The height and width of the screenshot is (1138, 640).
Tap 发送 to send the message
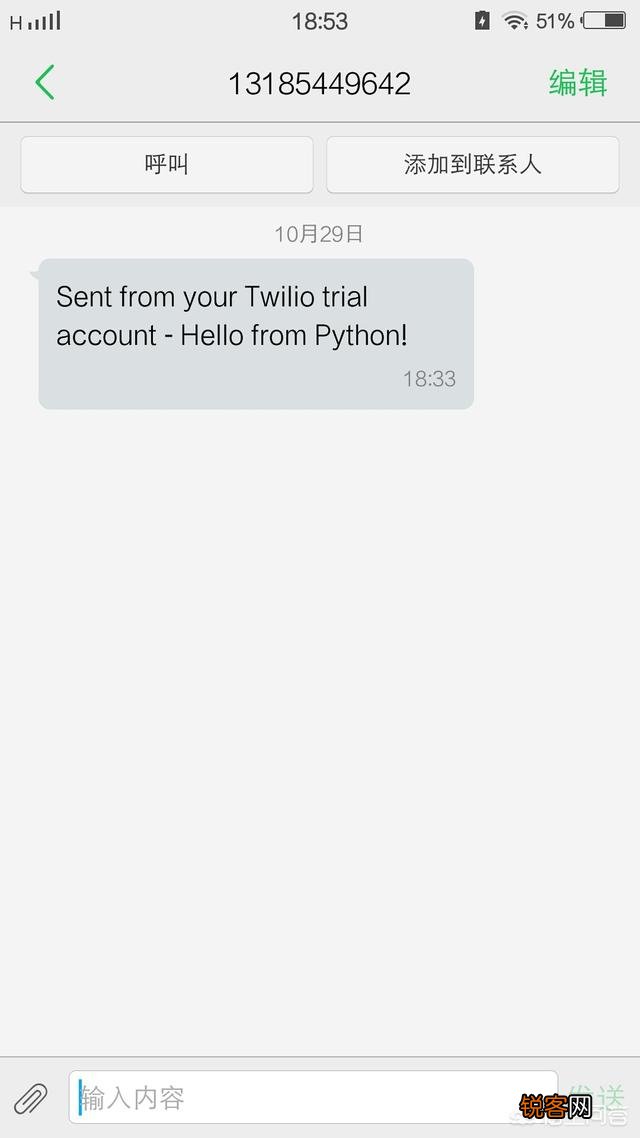(597, 1097)
